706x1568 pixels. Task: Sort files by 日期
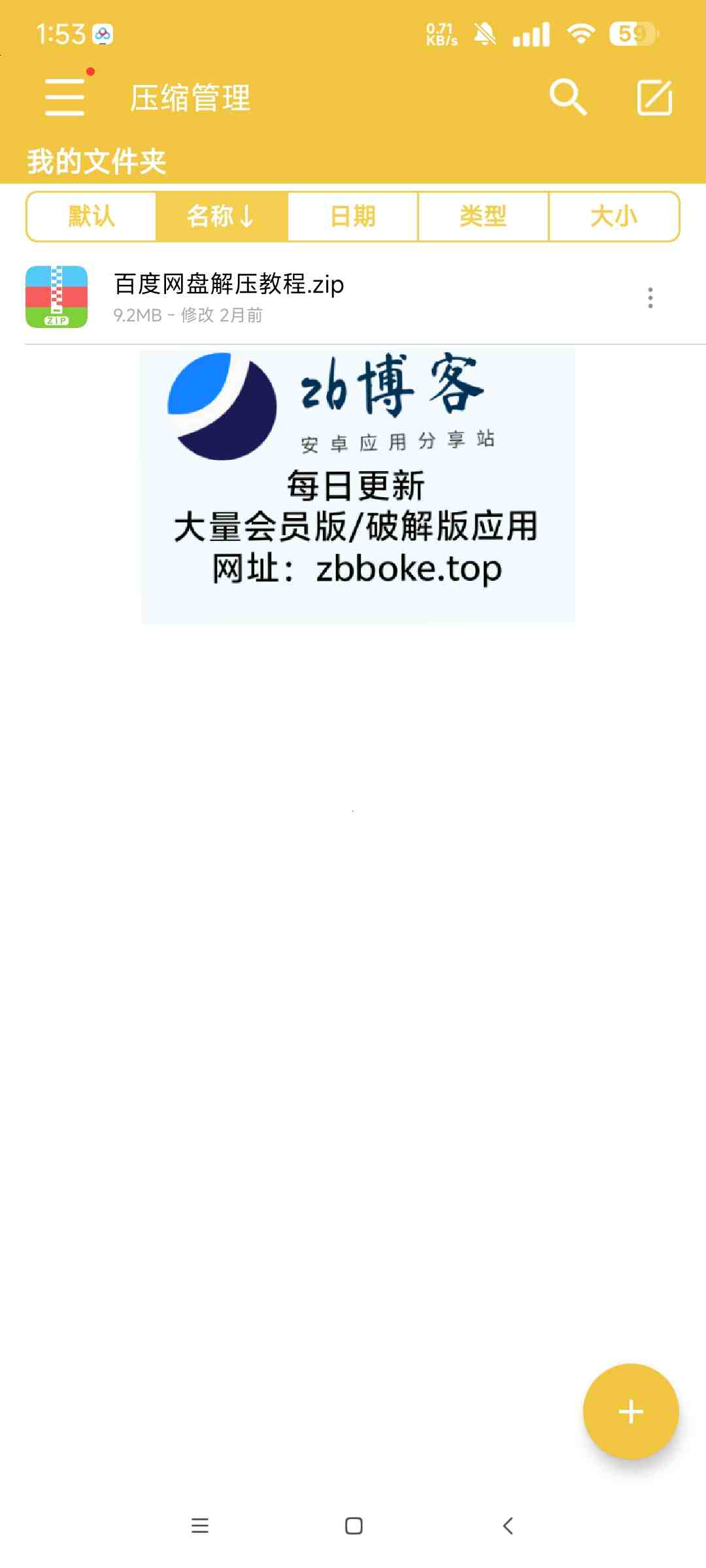click(352, 216)
